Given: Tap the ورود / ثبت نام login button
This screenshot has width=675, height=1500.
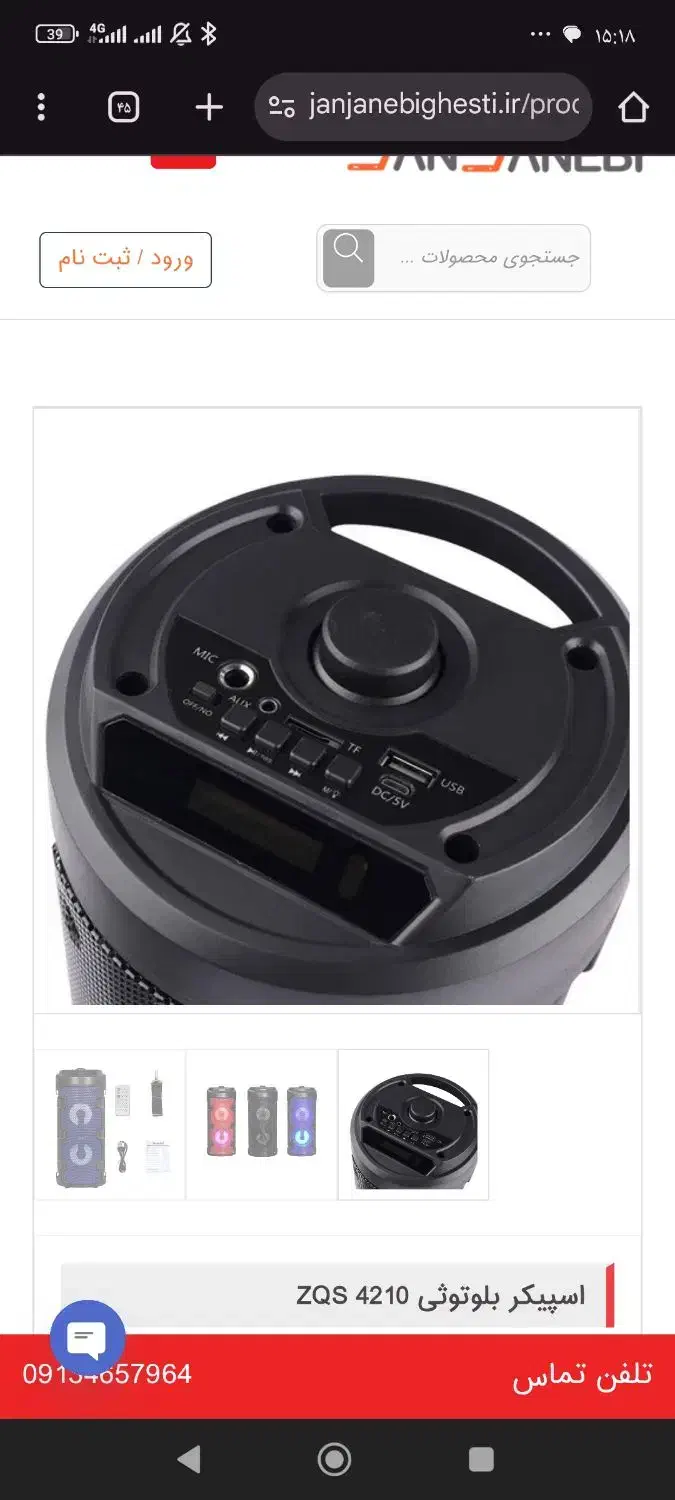Looking at the screenshot, I should [x=125, y=260].
